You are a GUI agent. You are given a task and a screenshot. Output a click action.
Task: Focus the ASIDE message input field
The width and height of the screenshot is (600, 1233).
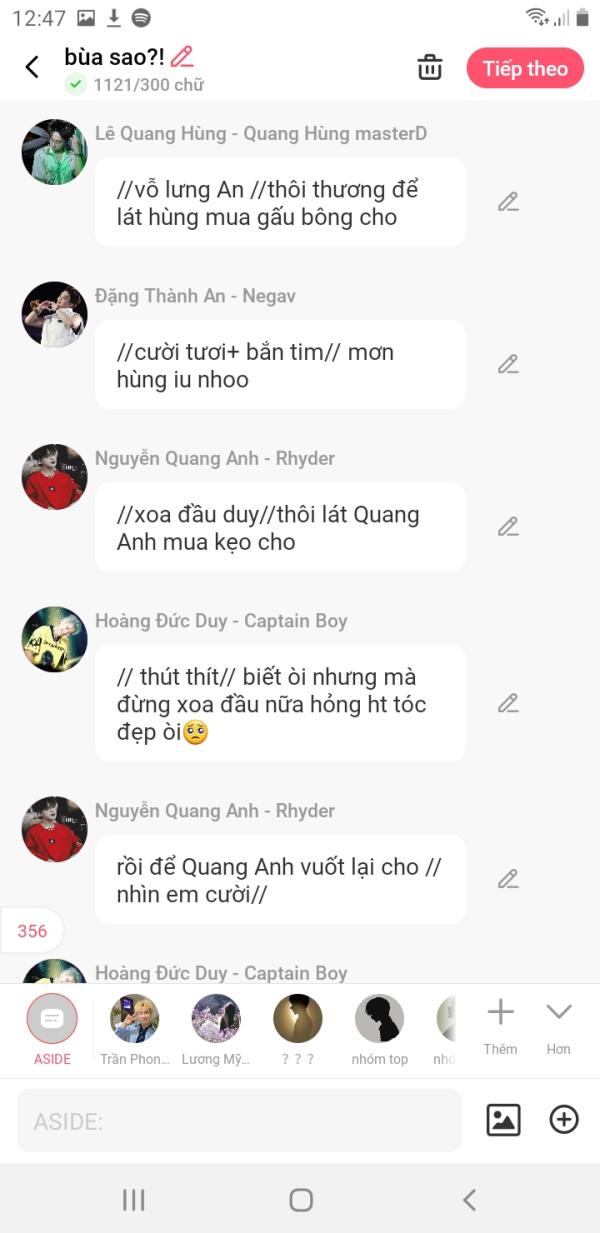[x=240, y=1121]
